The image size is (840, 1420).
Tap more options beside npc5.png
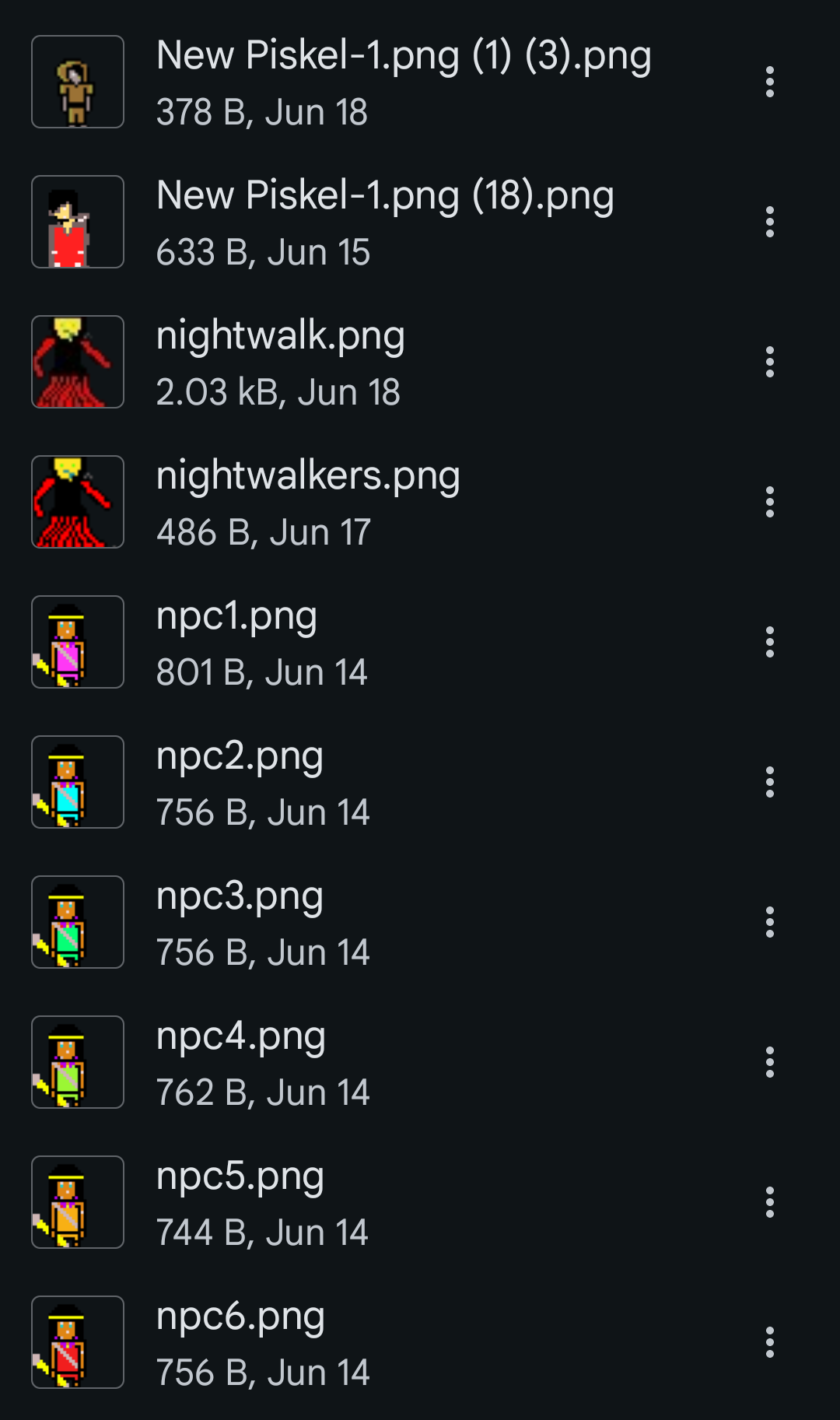(770, 1202)
